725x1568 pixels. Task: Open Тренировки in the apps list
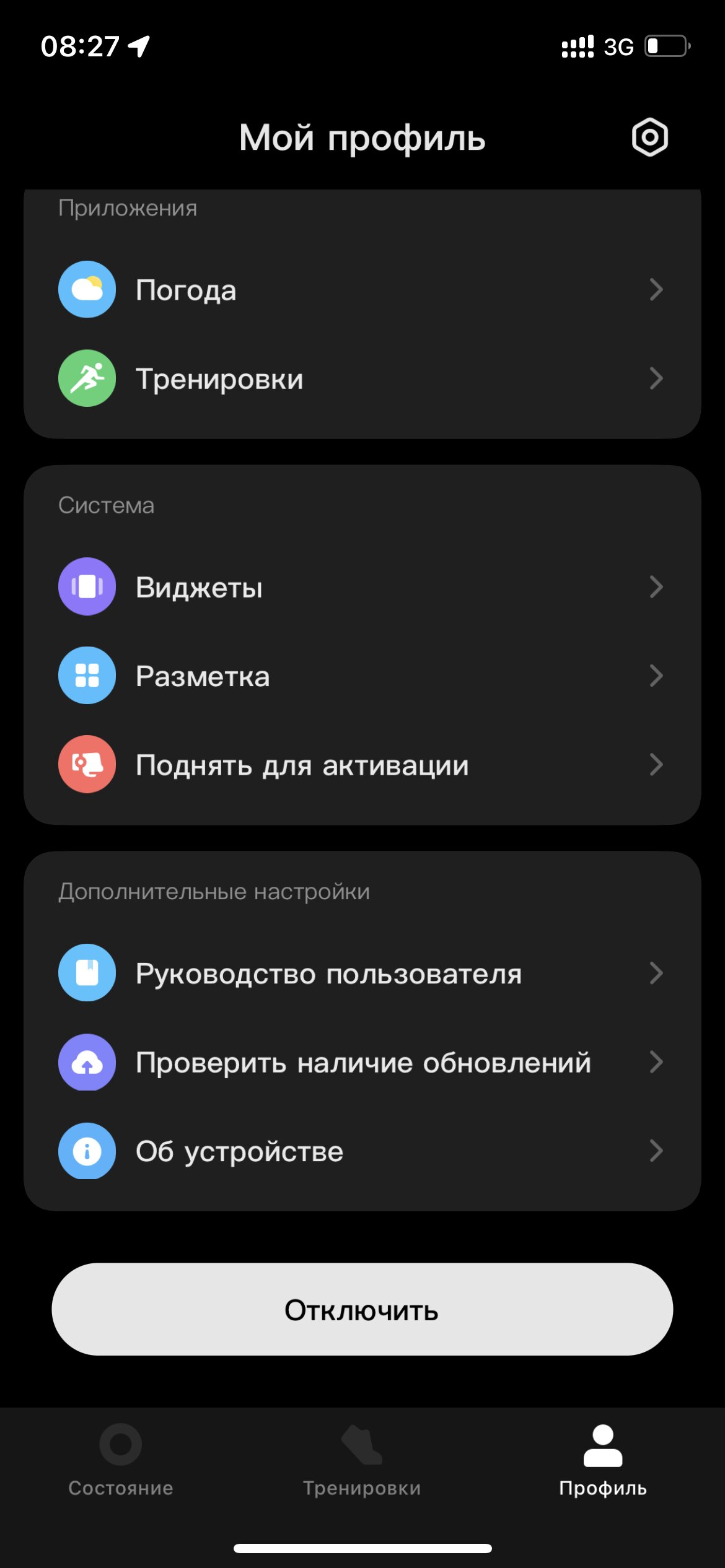[x=362, y=378]
